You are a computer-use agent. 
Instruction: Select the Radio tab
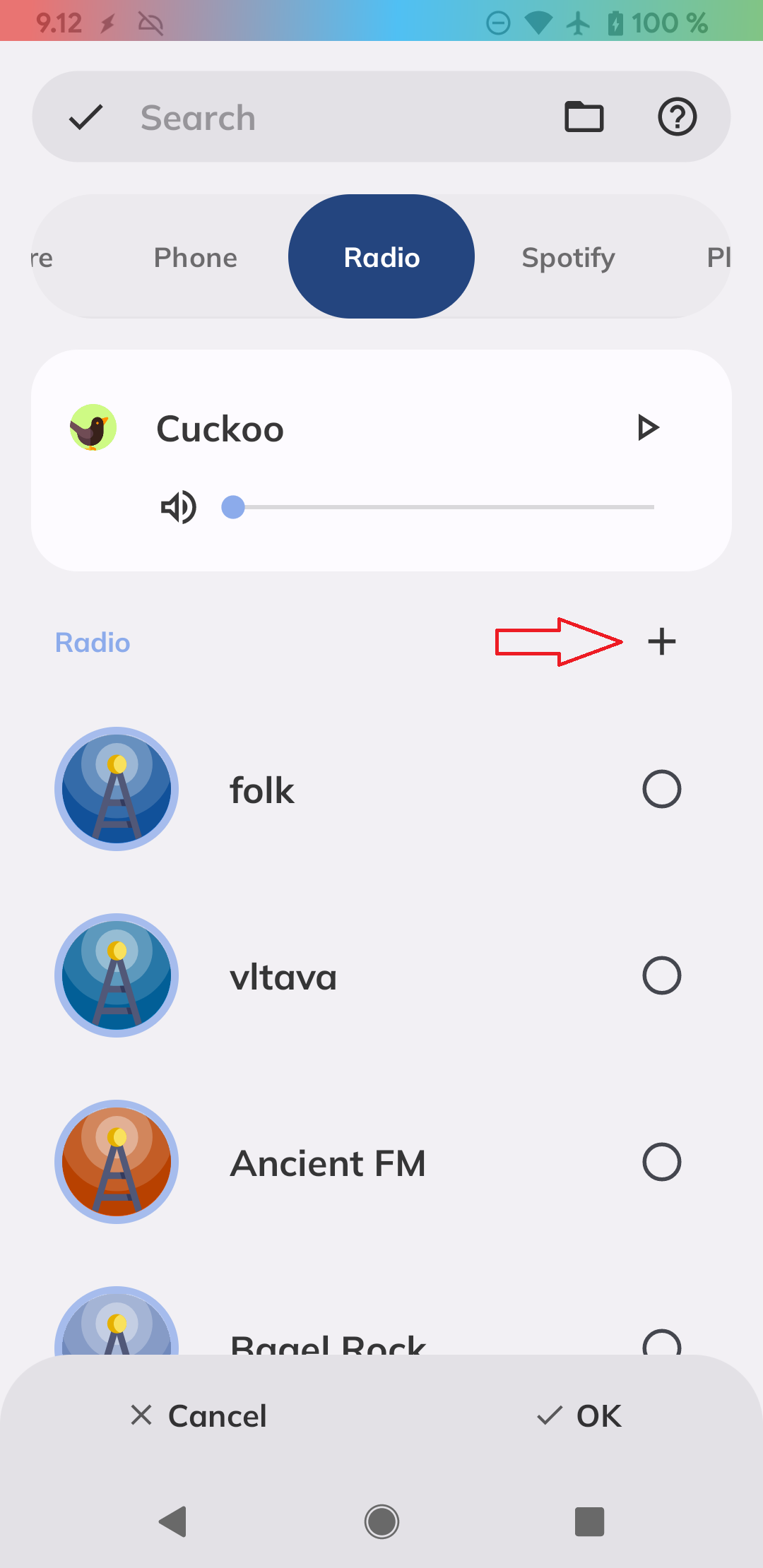pos(381,258)
